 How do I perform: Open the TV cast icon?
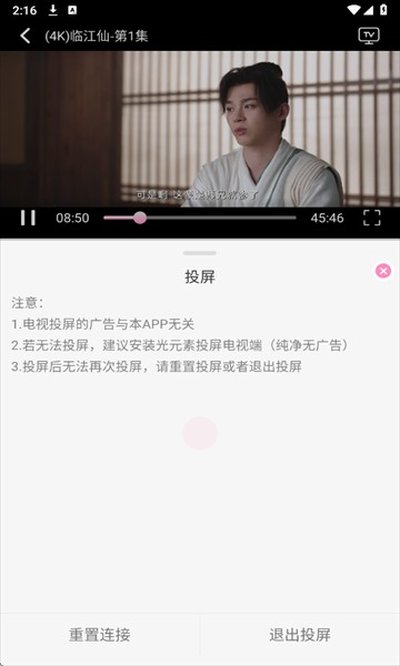369,36
